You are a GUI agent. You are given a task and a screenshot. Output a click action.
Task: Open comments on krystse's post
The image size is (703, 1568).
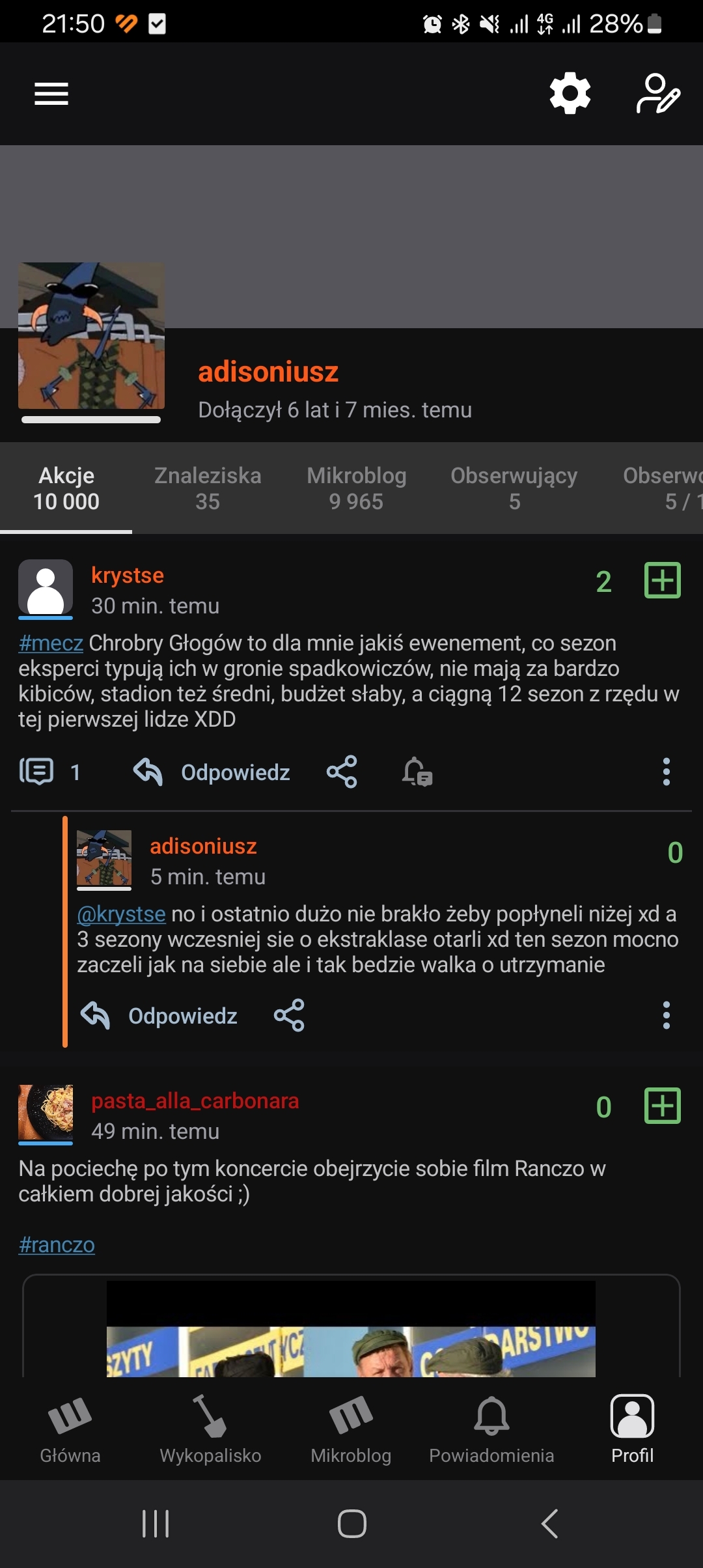[49, 772]
